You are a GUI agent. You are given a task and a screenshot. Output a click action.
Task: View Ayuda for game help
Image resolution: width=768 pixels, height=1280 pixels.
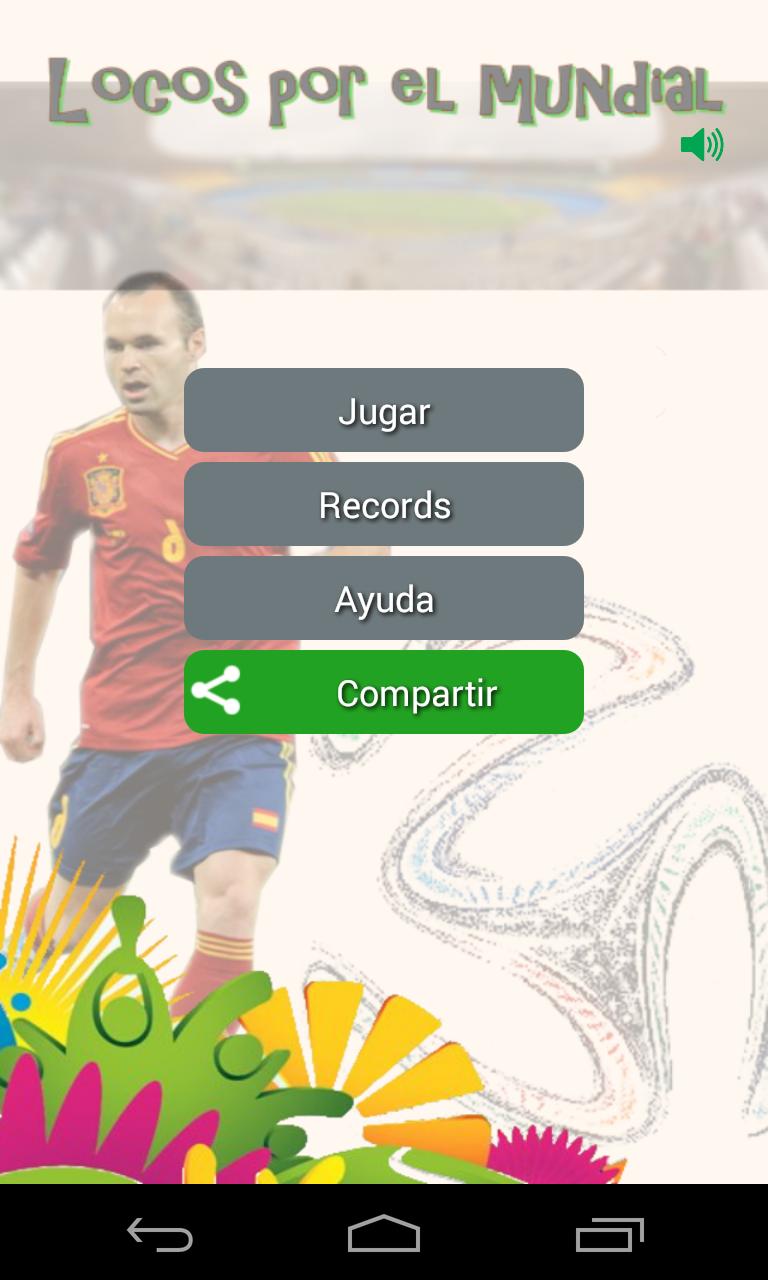pyautogui.click(x=384, y=598)
